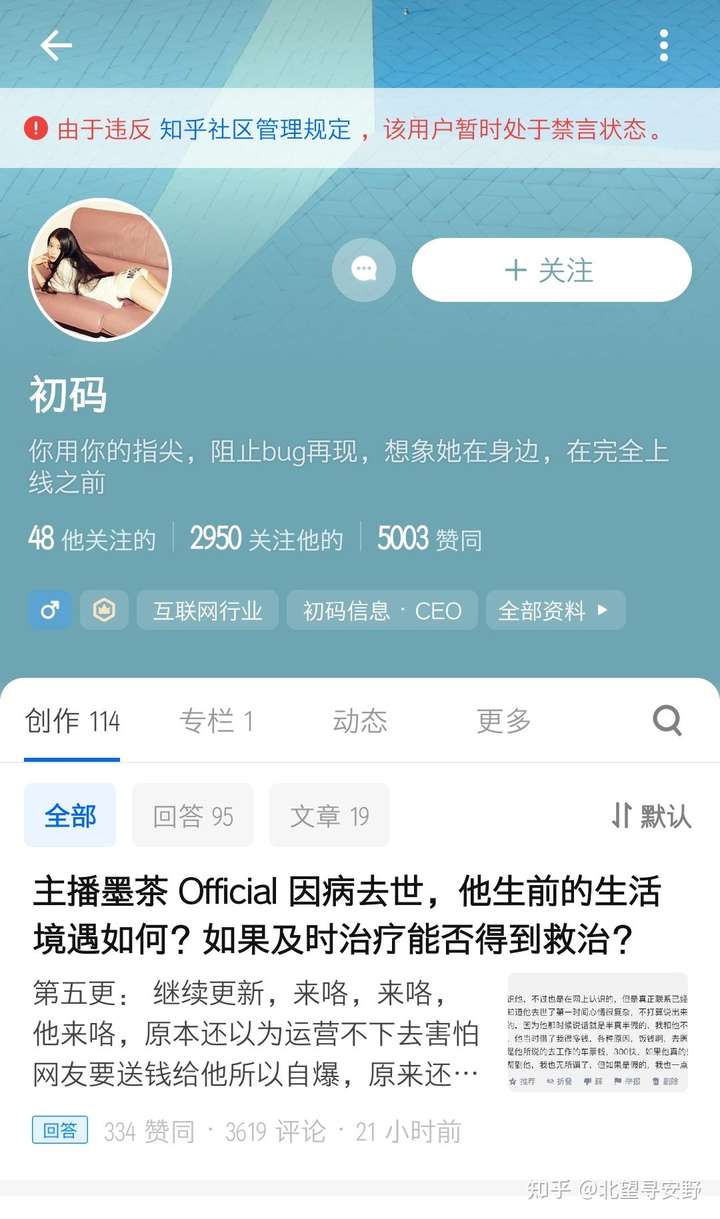This screenshot has height=1219, width=720.
Task: Tap the male gender symbol icon
Action: pos(50,610)
